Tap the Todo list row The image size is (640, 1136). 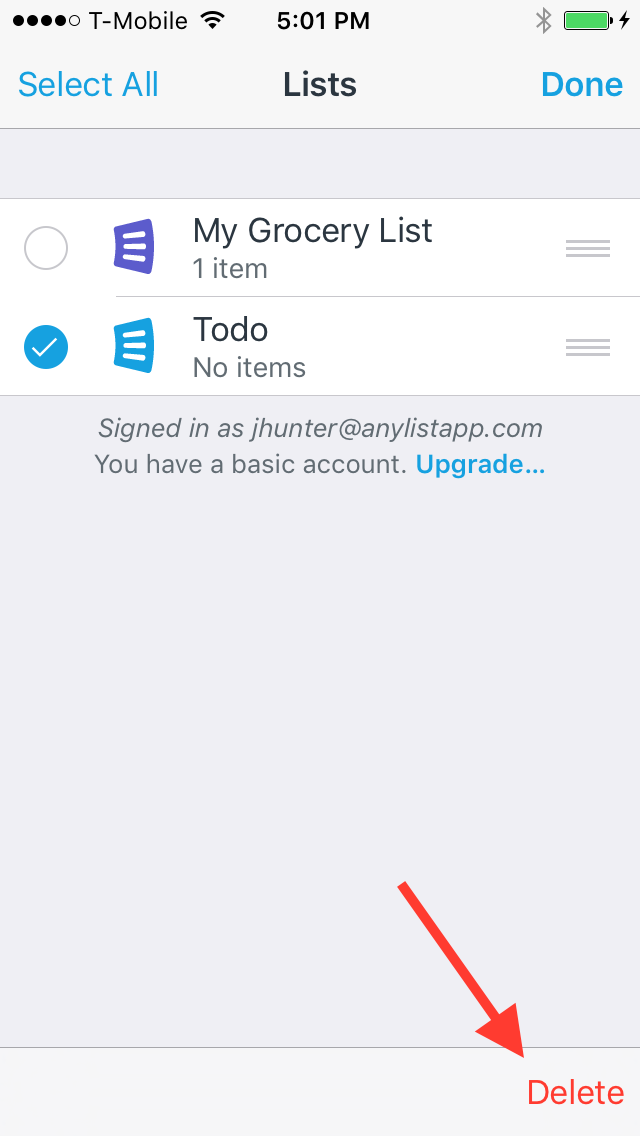[320, 346]
